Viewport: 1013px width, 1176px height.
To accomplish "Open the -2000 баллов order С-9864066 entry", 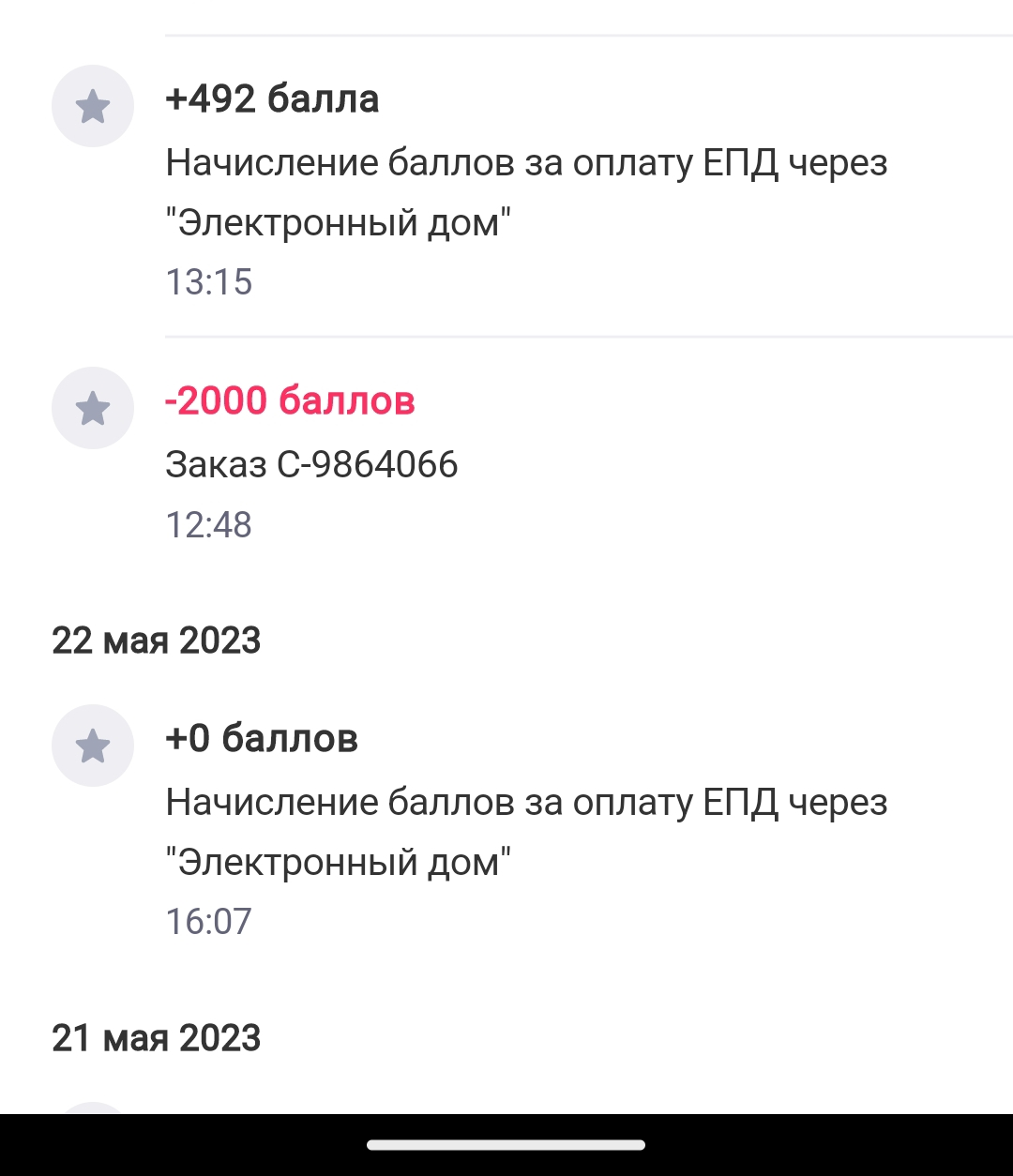I will [x=506, y=460].
